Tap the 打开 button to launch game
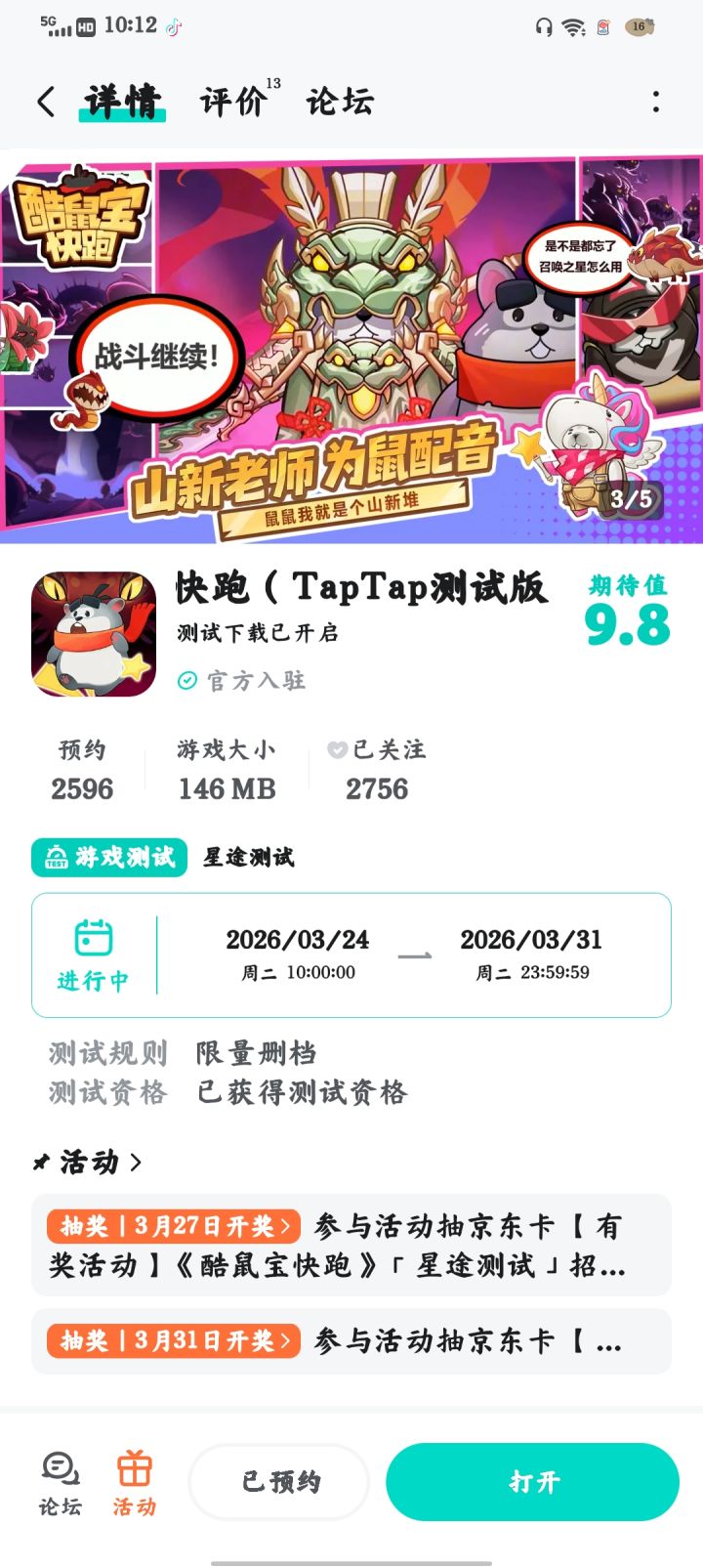703x1568 pixels. pyautogui.click(x=532, y=1482)
